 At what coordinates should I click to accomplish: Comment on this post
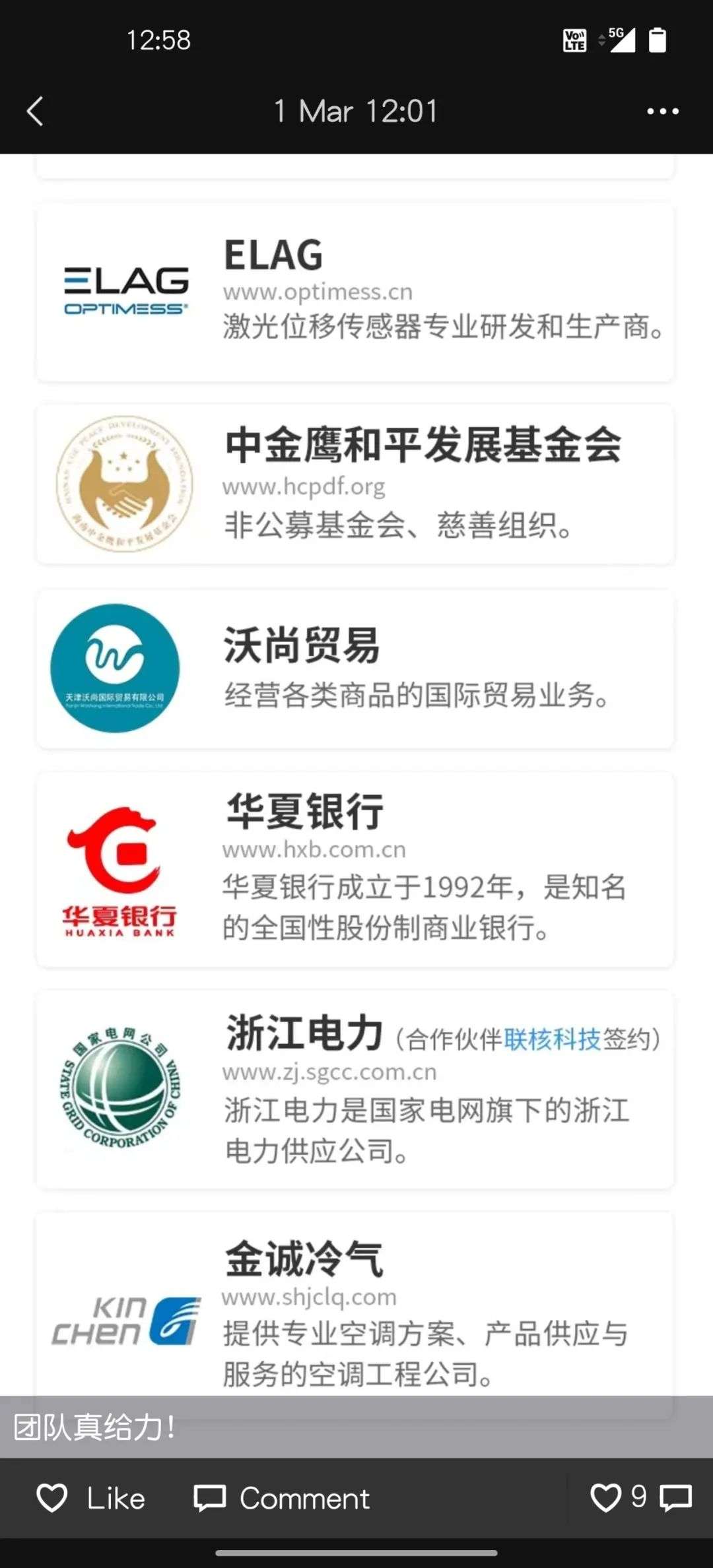pos(282,1498)
